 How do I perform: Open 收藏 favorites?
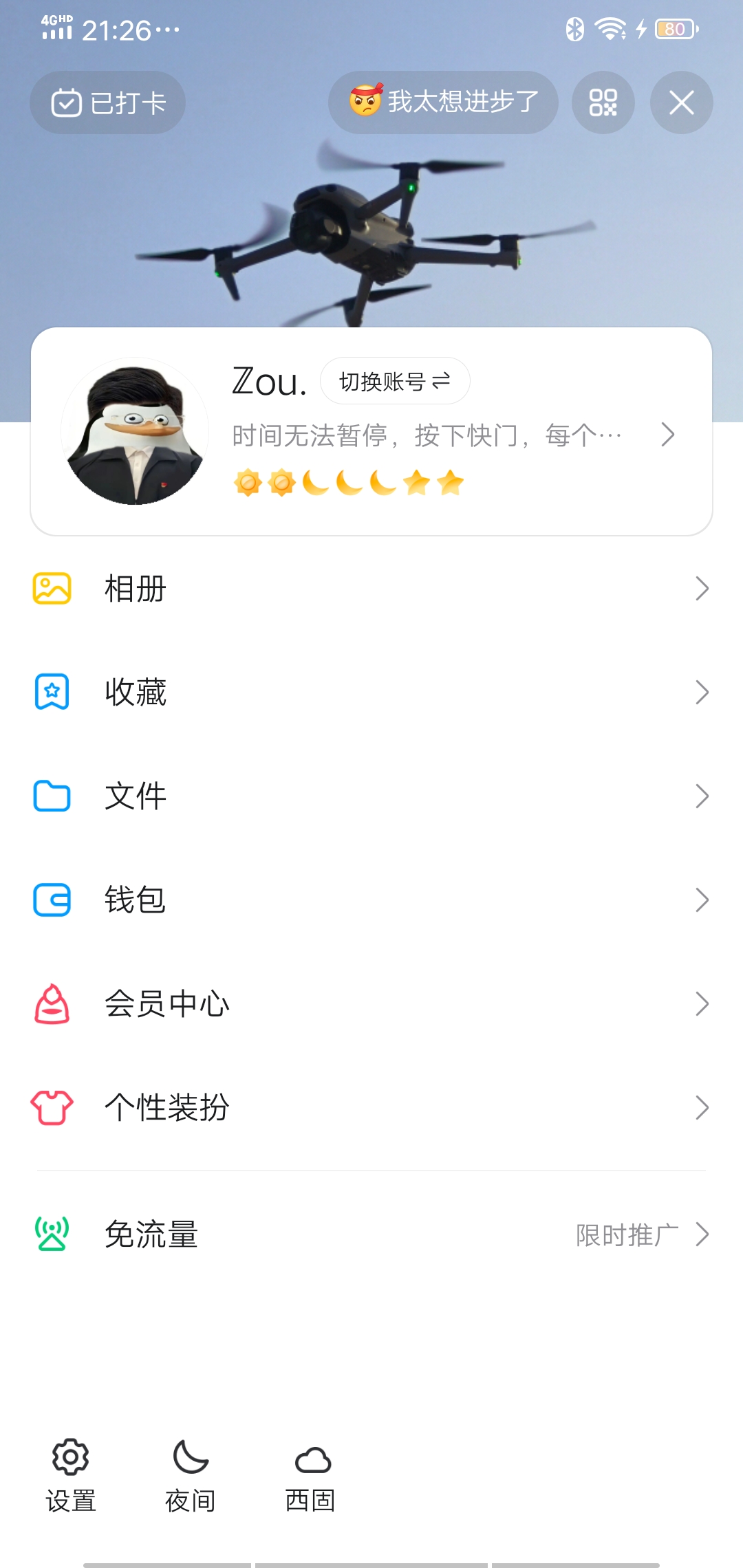(371, 692)
